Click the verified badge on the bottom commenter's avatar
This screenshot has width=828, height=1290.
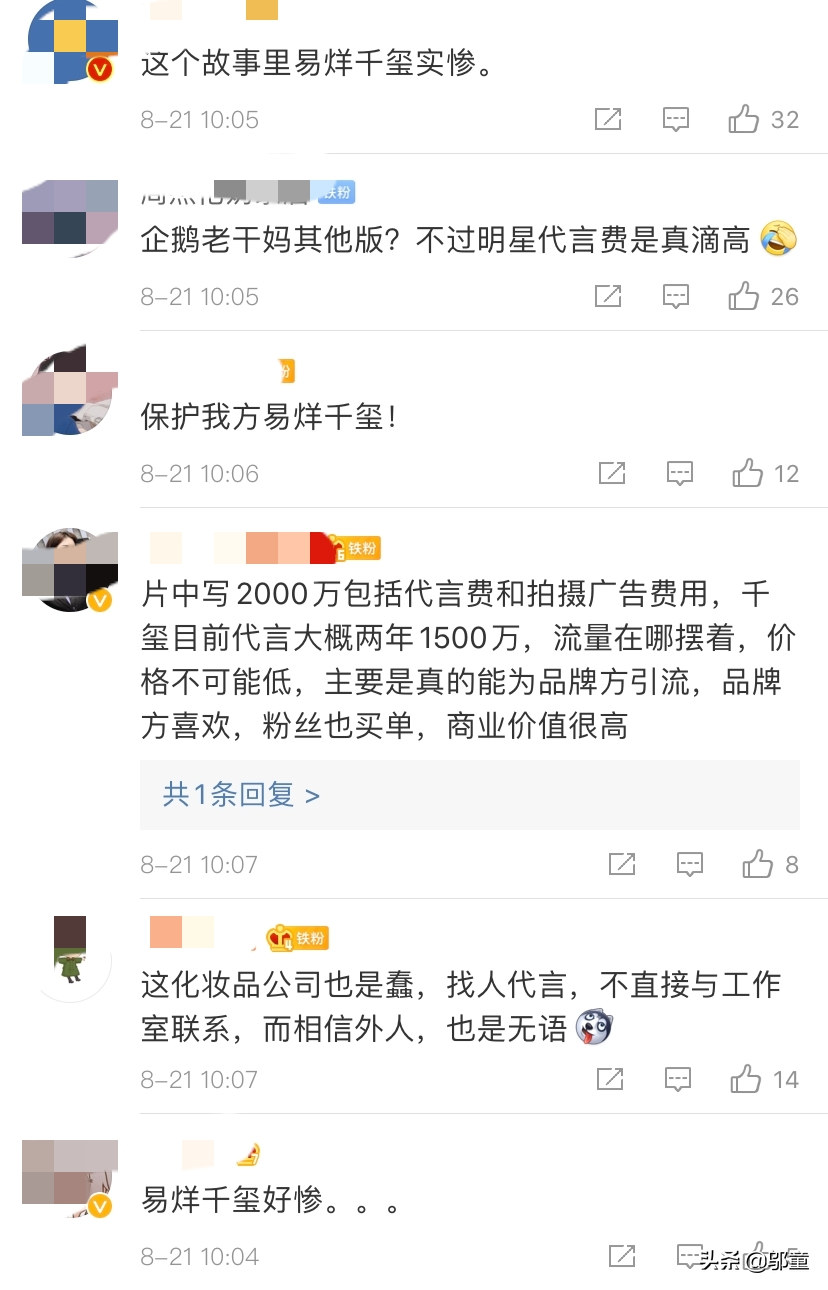[x=98, y=1207]
